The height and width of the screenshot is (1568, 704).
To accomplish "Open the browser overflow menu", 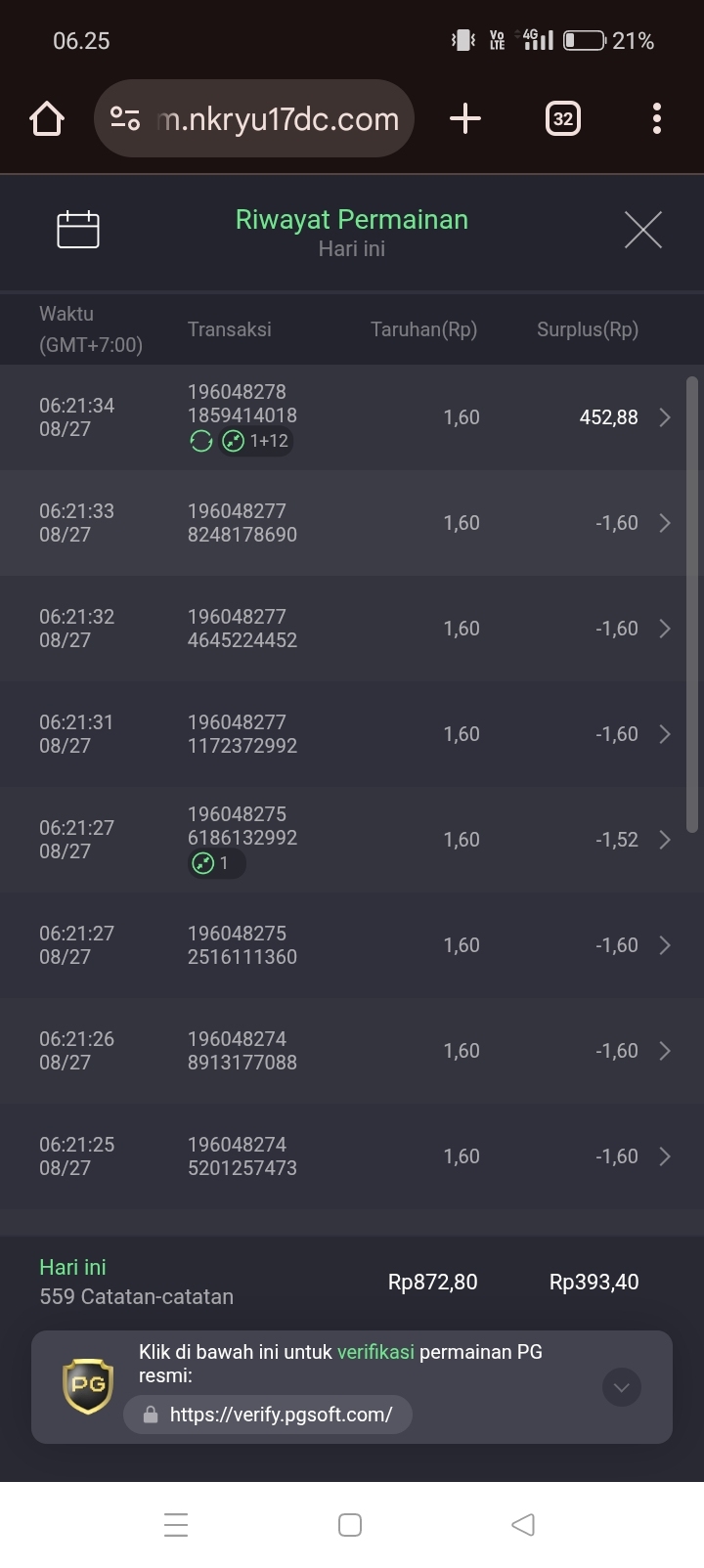I will (657, 119).
